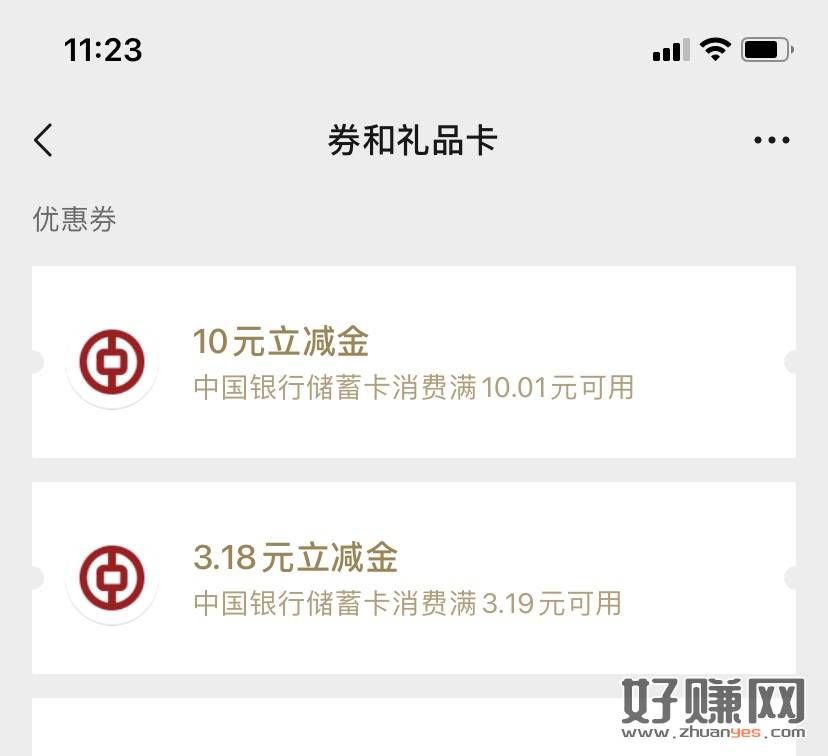The height and width of the screenshot is (756, 828).
Task: Open the three-dot overflow menu
Action: tap(771, 141)
